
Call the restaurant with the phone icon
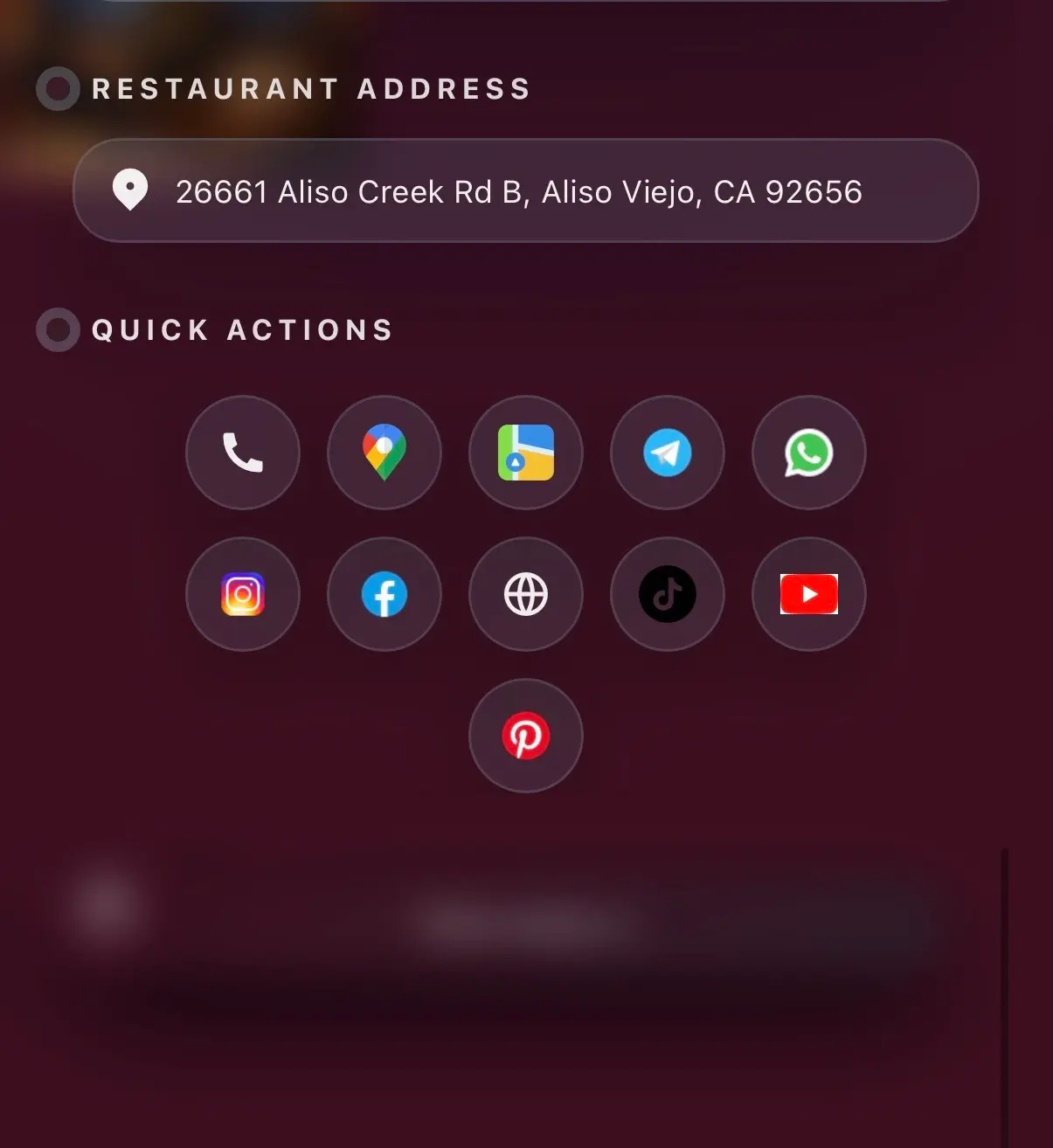tap(243, 453)
